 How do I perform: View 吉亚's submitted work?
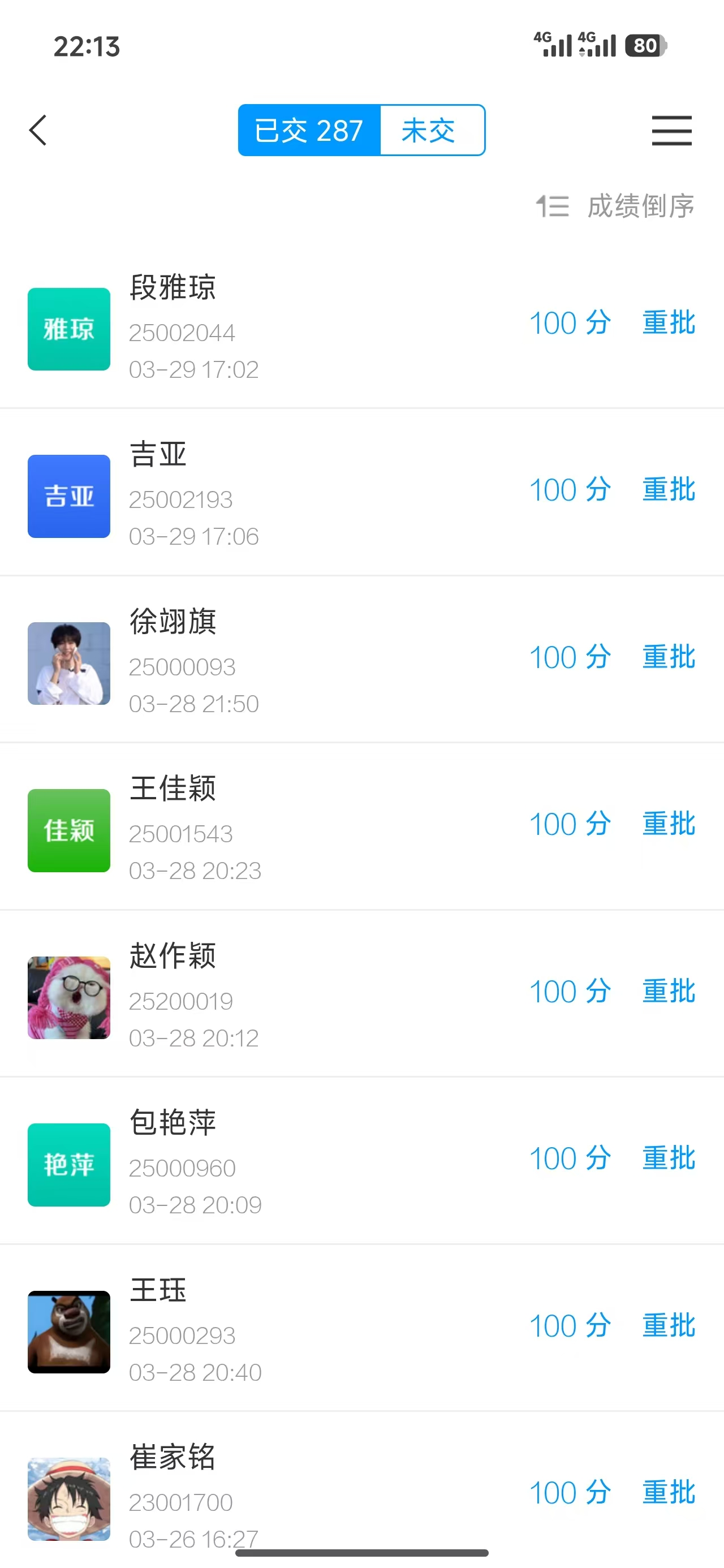274,493
